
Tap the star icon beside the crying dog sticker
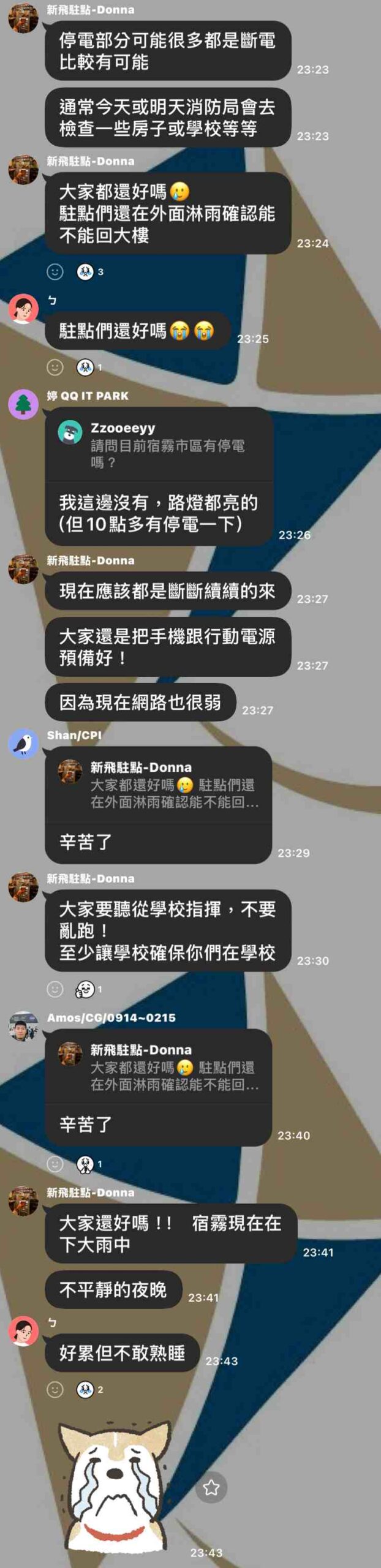pyautogui.click(x=211, y=1487)
